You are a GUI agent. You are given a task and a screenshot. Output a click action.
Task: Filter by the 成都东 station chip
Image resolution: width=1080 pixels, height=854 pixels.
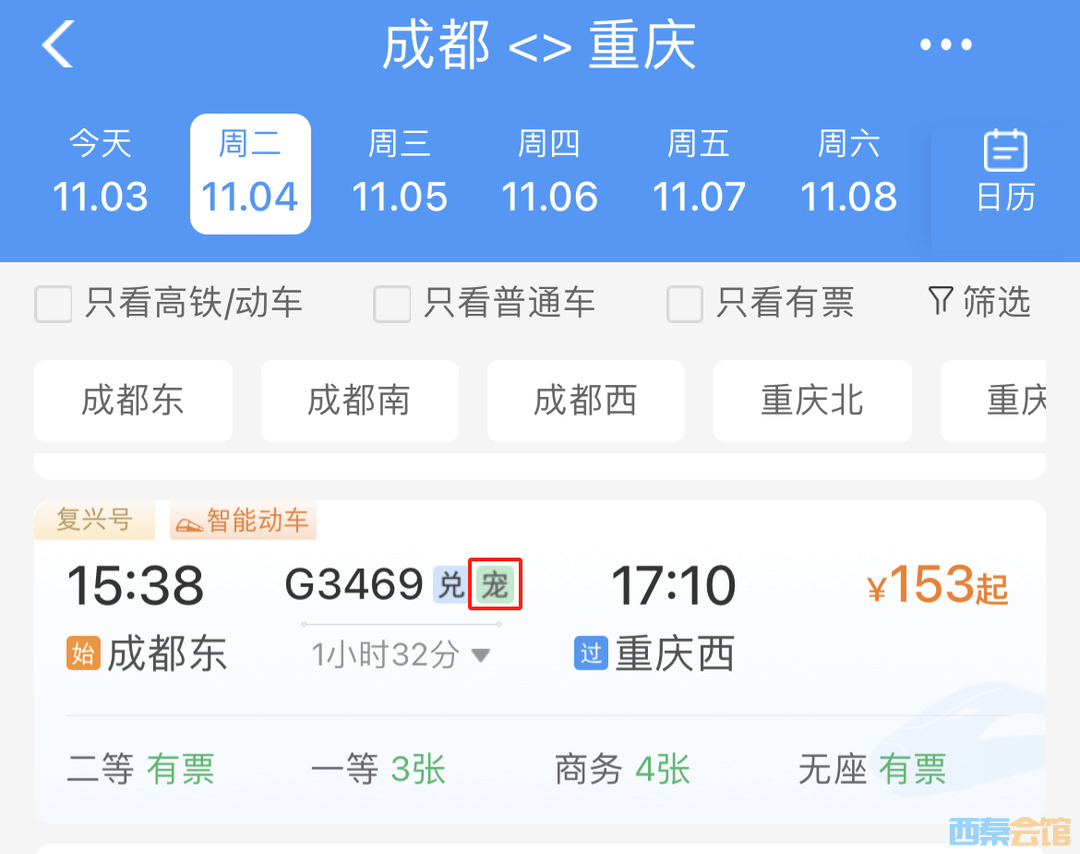click(x=133, y=401)
